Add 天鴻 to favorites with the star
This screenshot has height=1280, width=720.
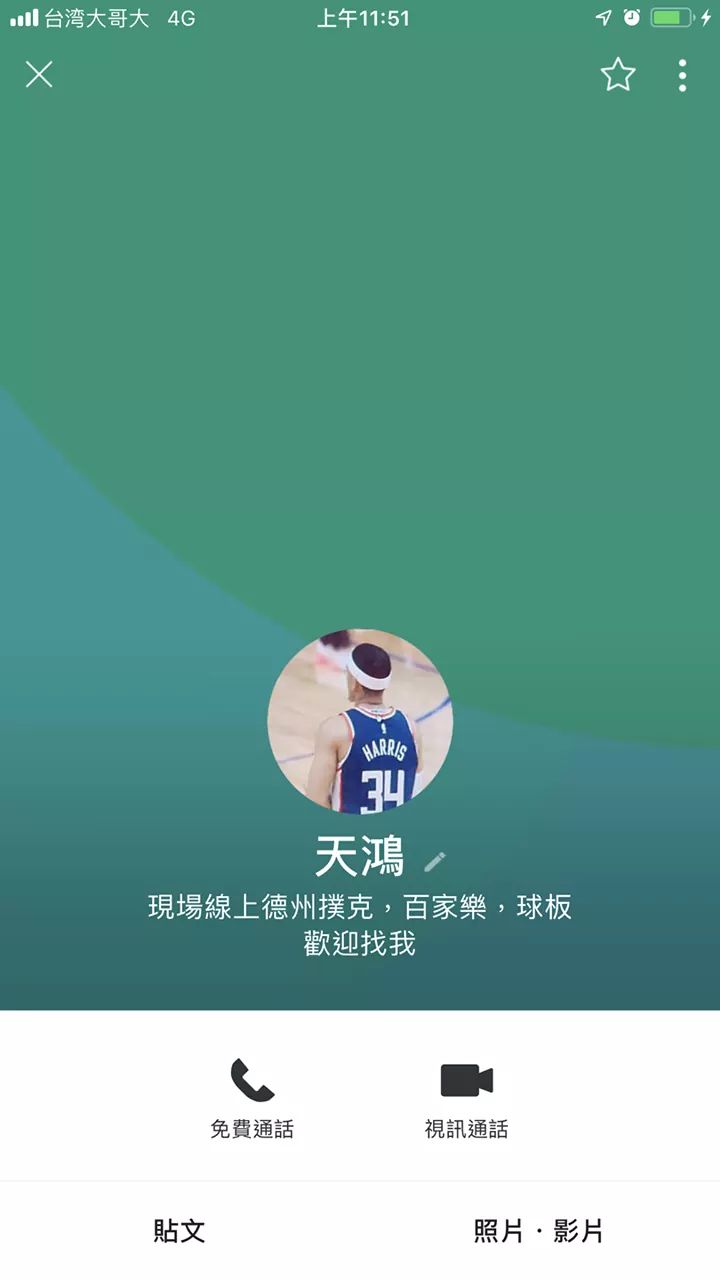tap(618, 75)
